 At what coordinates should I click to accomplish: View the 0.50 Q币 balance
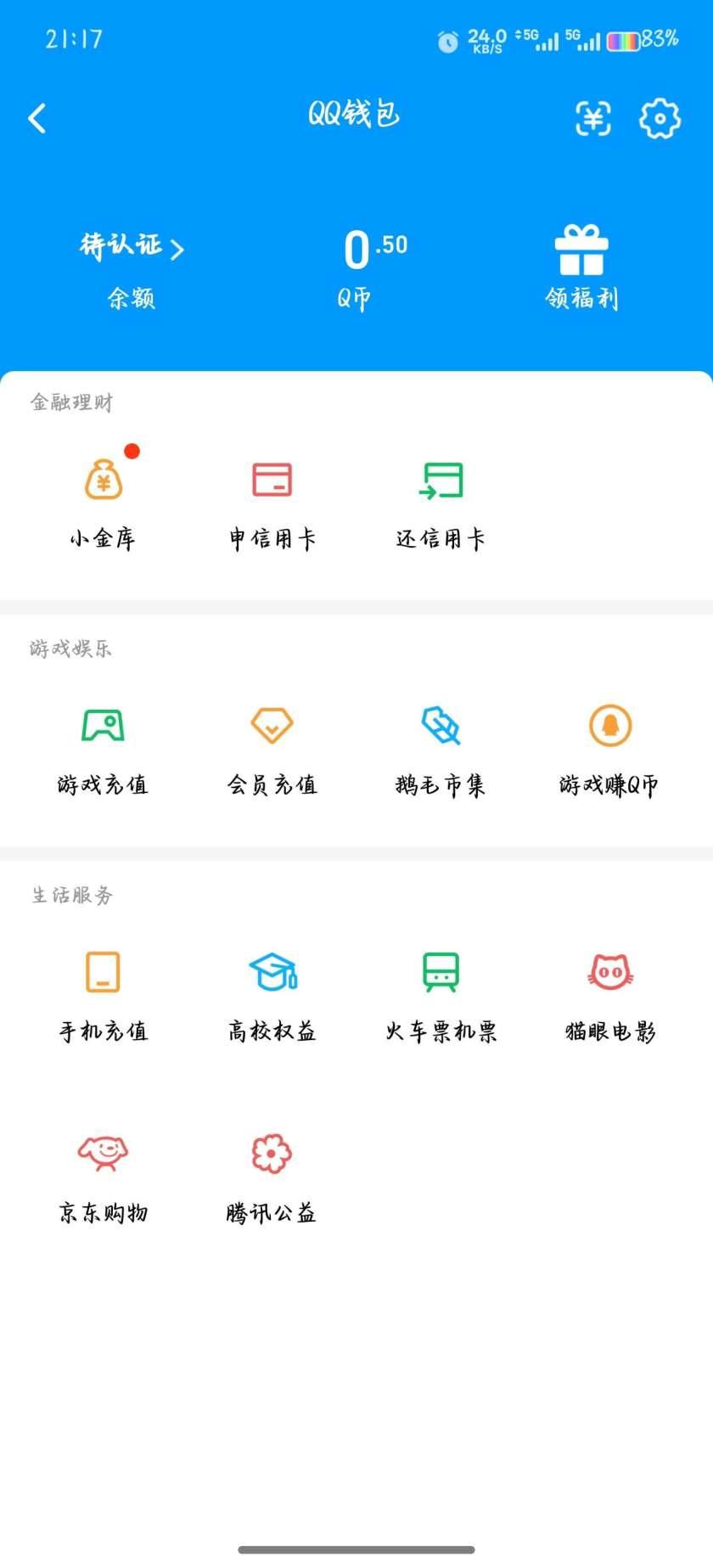[373, 250]
